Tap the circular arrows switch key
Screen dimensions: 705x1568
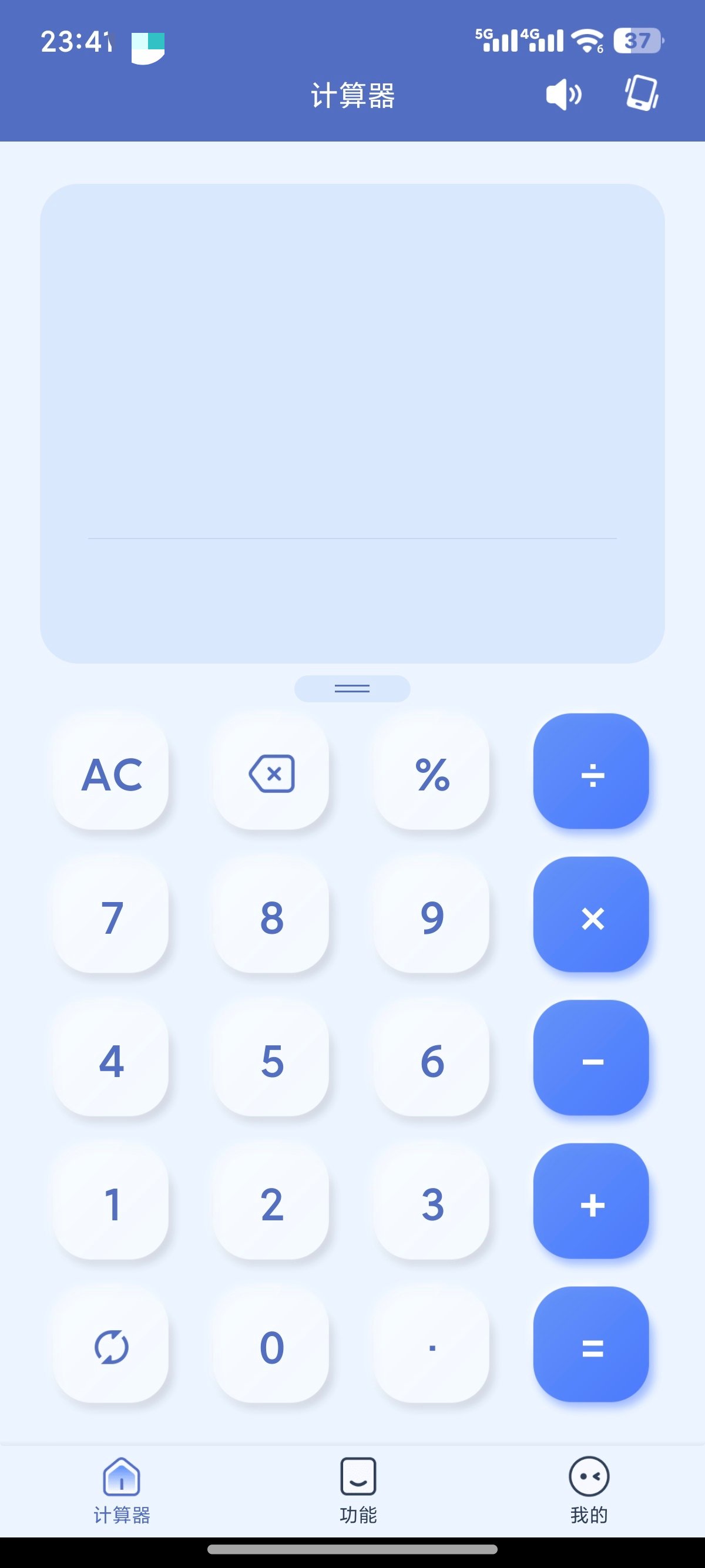[x=112, y=1347]
